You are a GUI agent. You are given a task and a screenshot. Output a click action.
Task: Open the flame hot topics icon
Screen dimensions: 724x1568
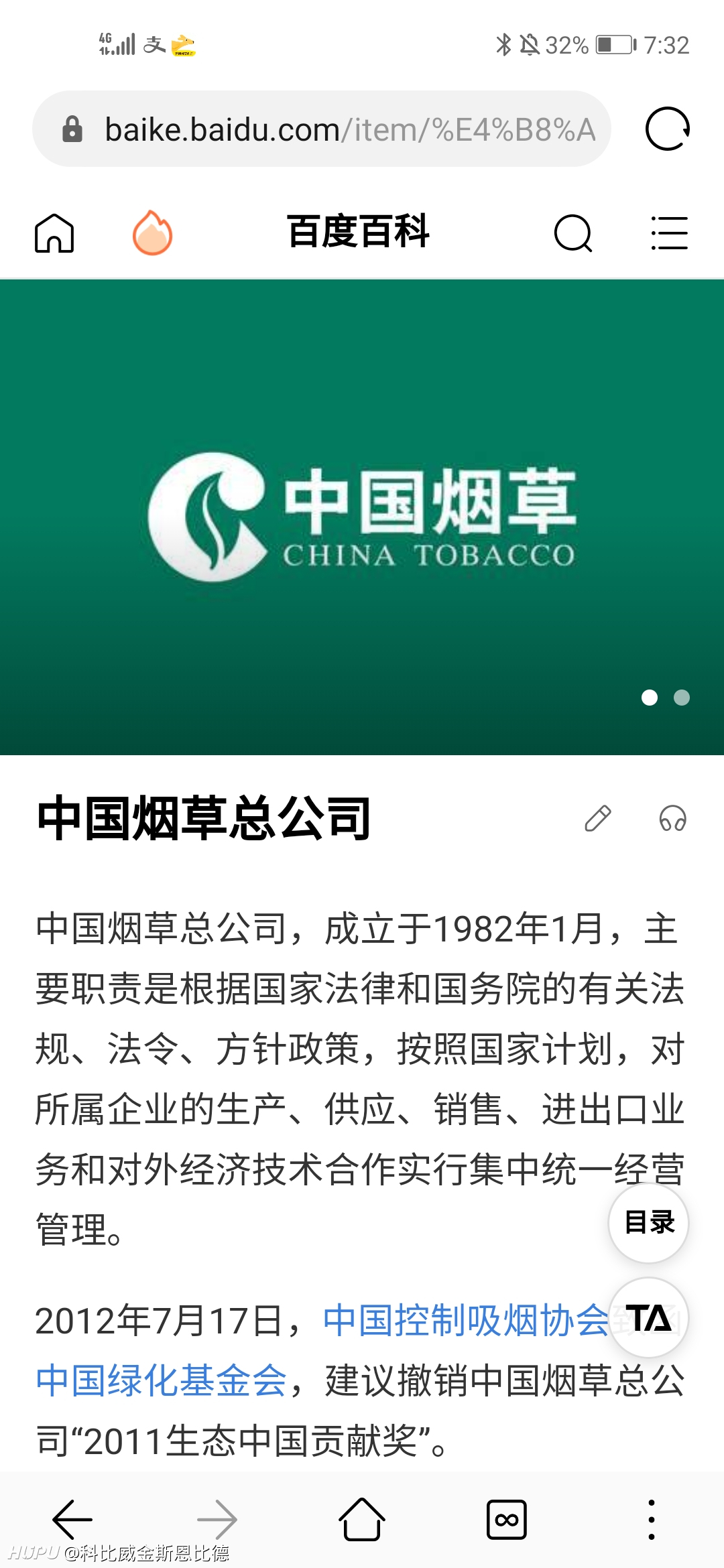[x=152, y=233]
